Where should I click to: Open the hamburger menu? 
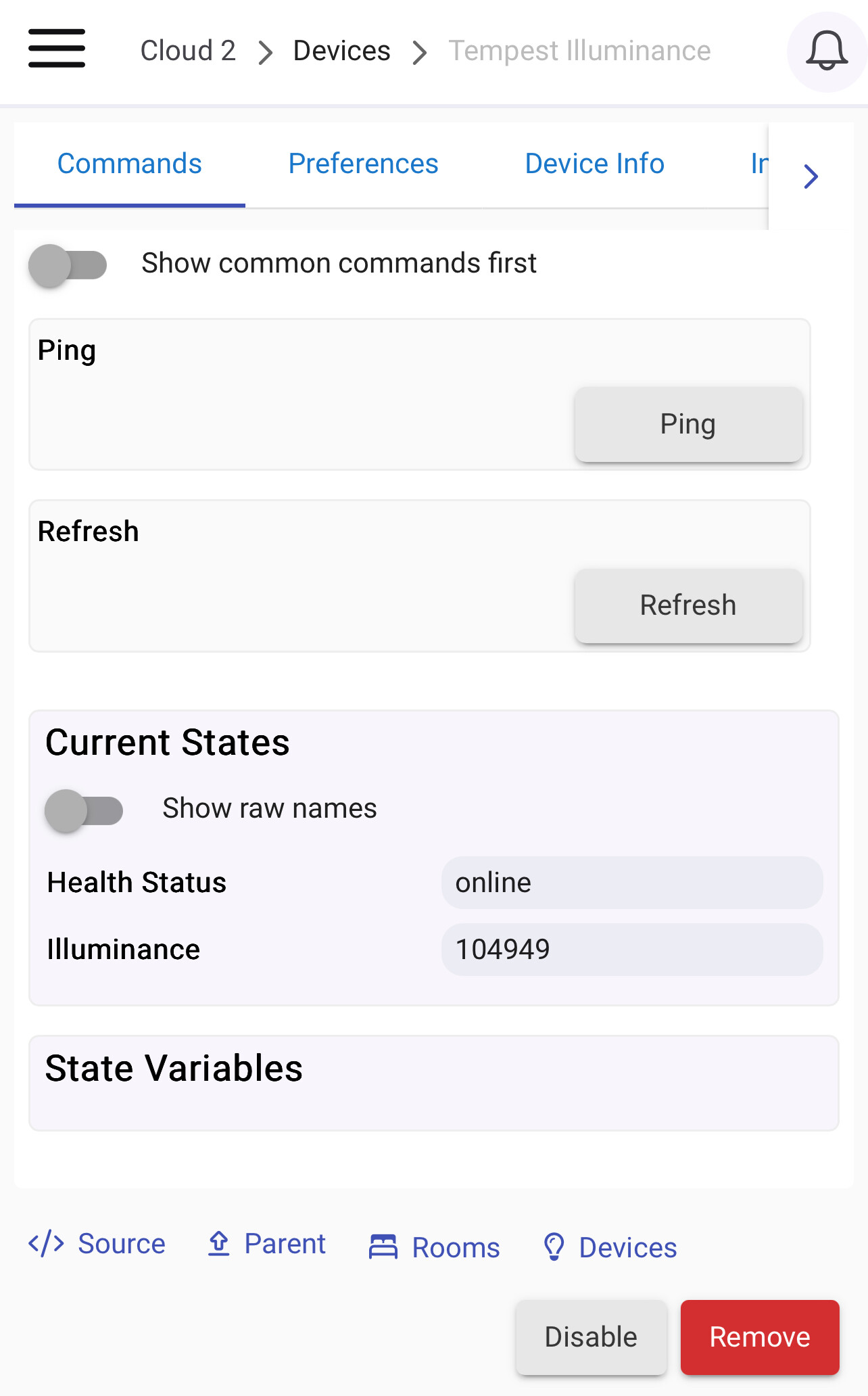click(57, 49)
